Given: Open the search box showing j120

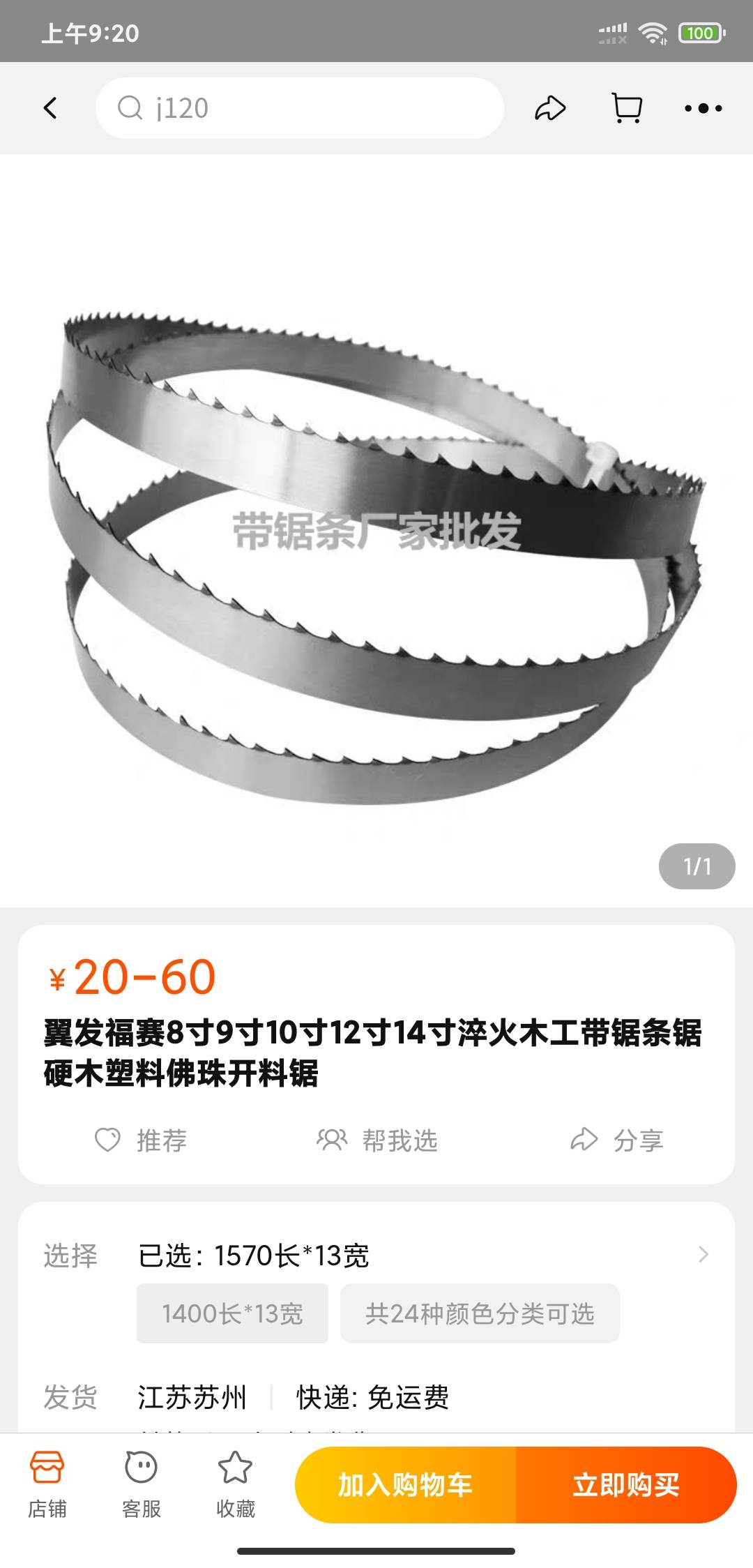Looking at the screenshot, I should coord(300,108).
